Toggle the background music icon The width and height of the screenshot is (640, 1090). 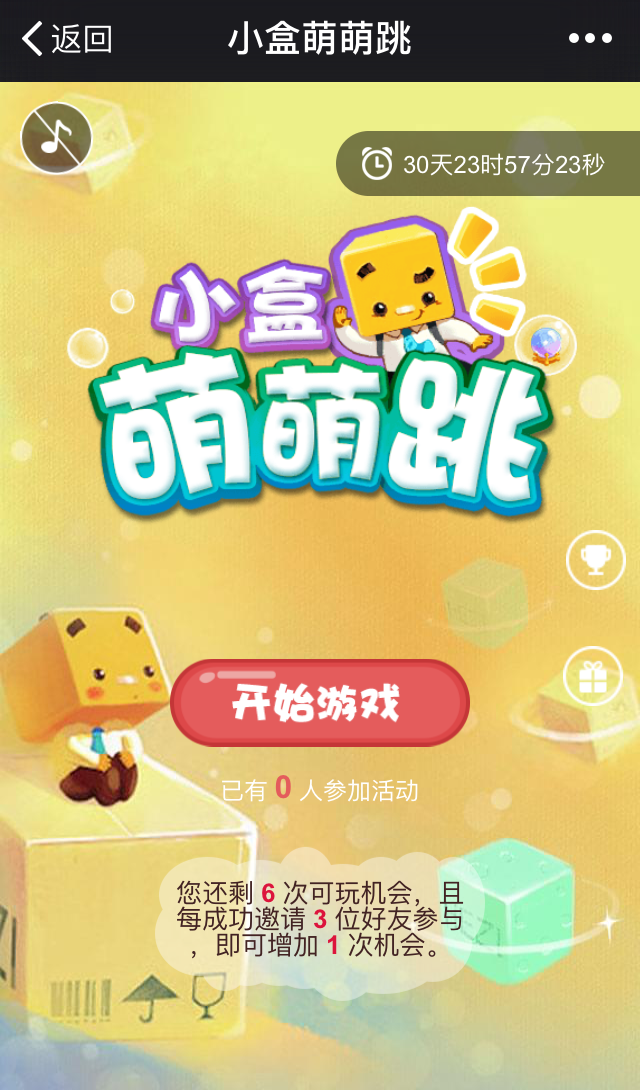[x=56, y=138]
